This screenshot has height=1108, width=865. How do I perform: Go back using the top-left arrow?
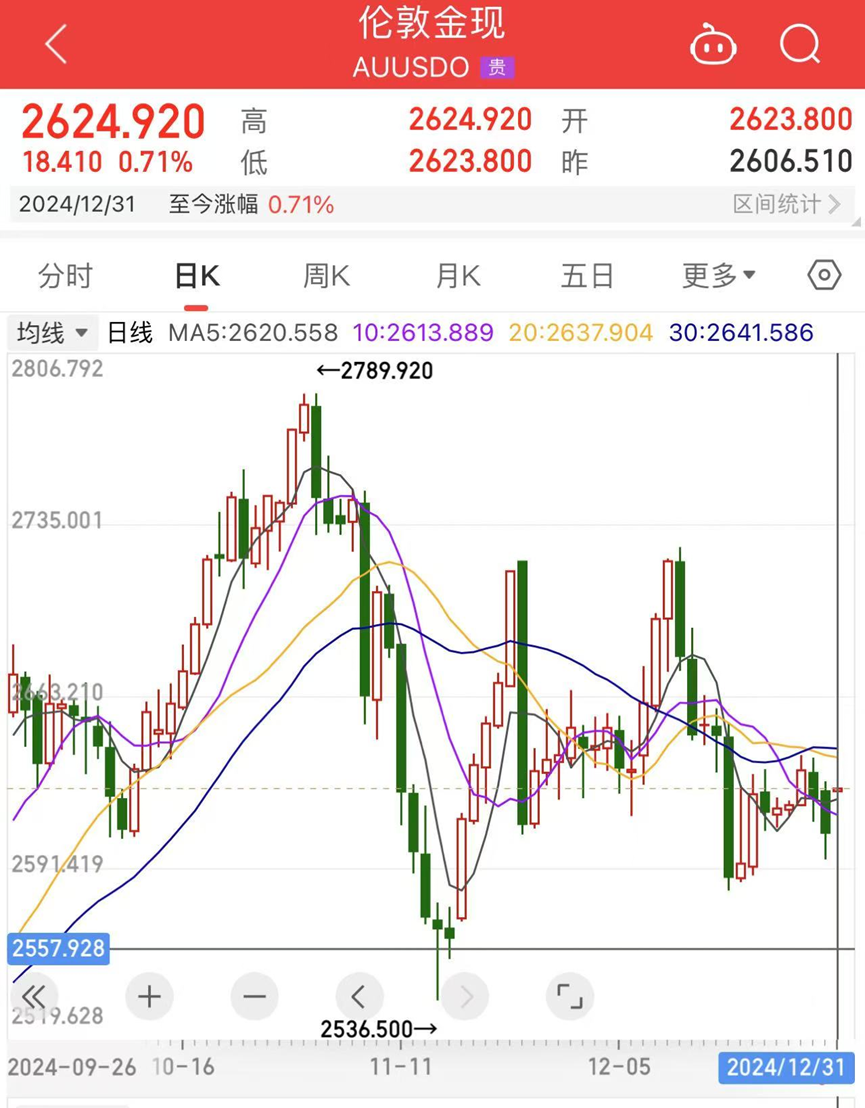tap(56, 45)
